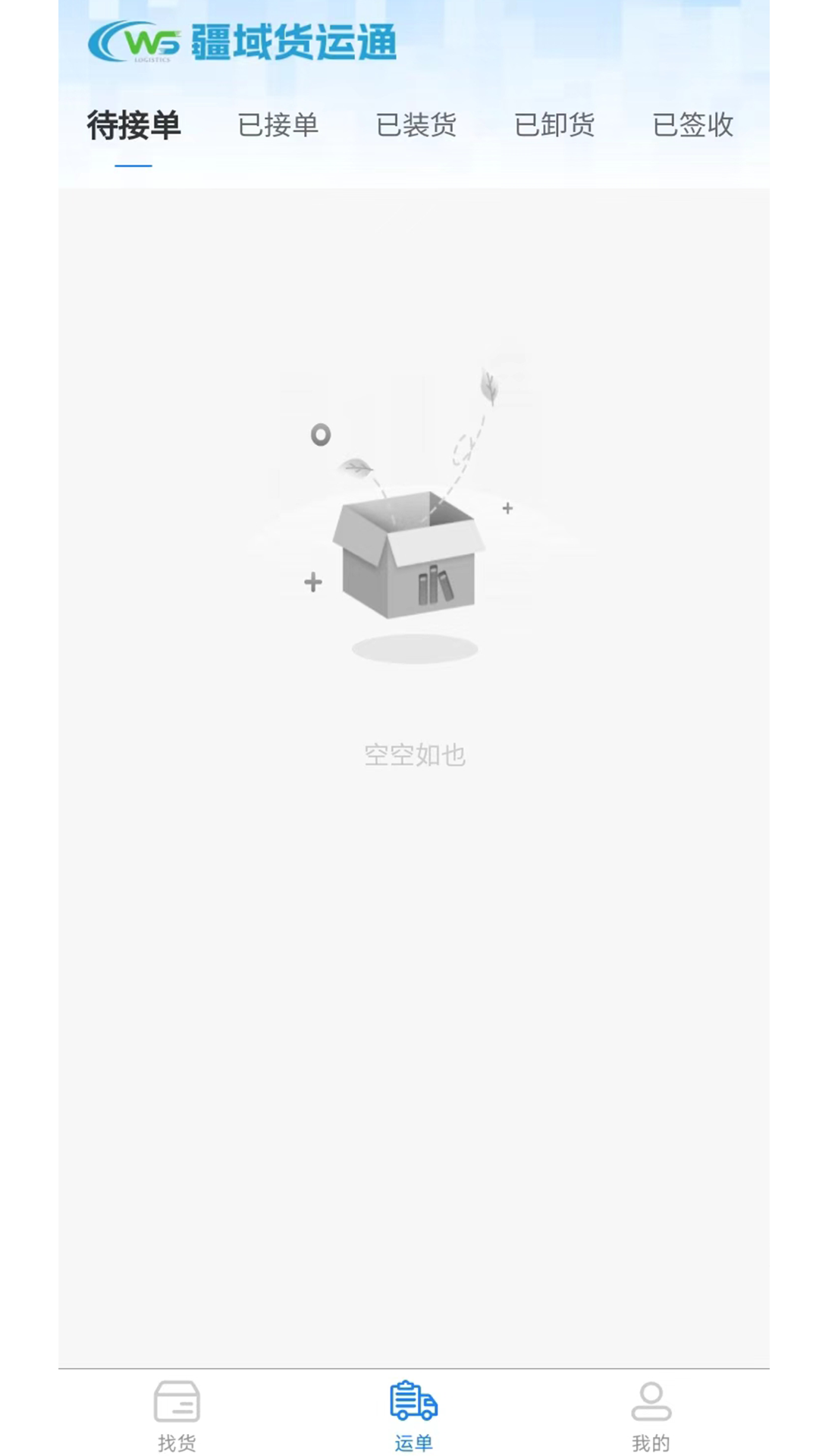The image size is (819, 1456).
Task: Open the 已装货 tab
Action: point(416,125)
